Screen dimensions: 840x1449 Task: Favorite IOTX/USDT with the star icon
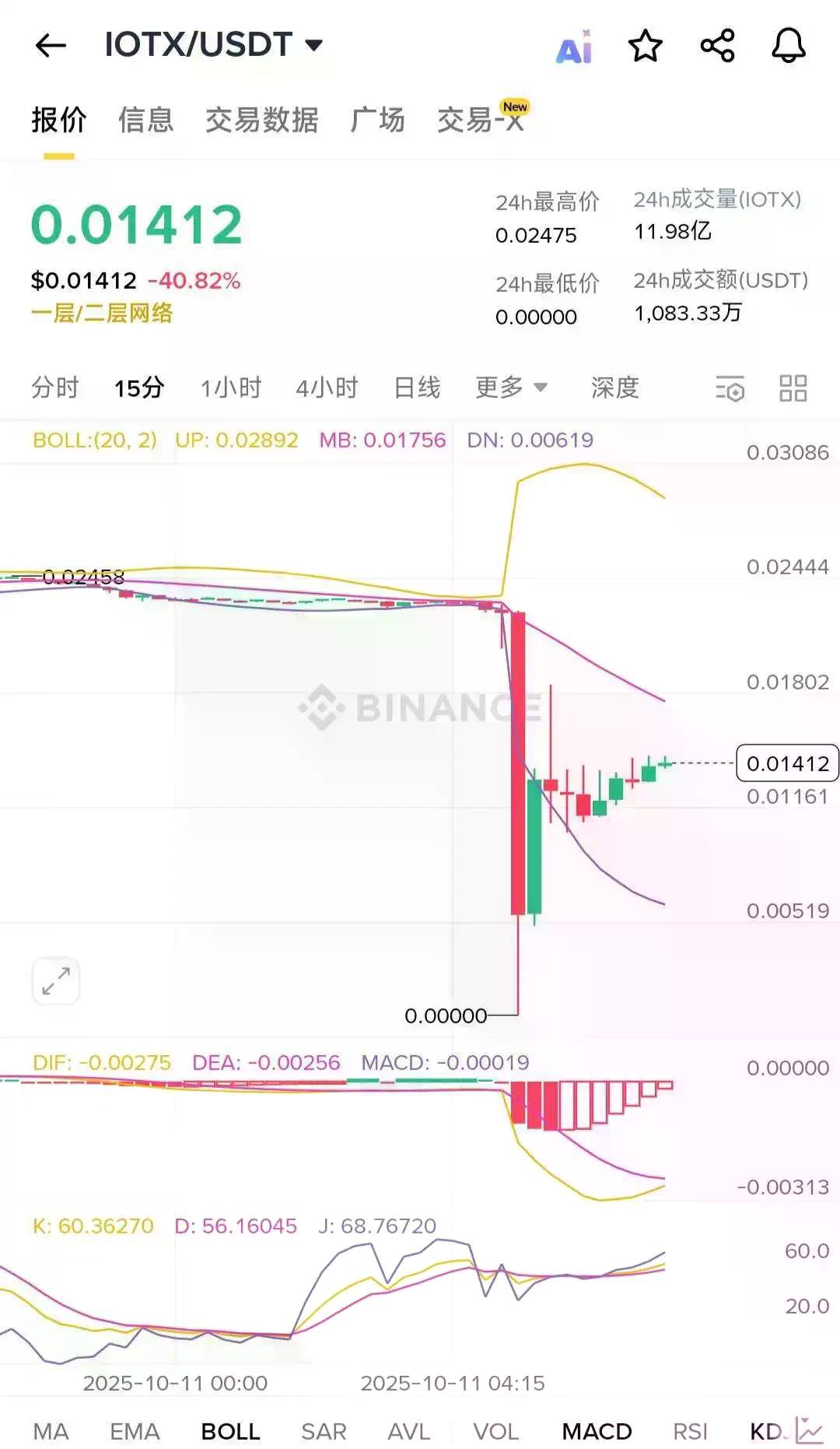[x=646, y=47]
